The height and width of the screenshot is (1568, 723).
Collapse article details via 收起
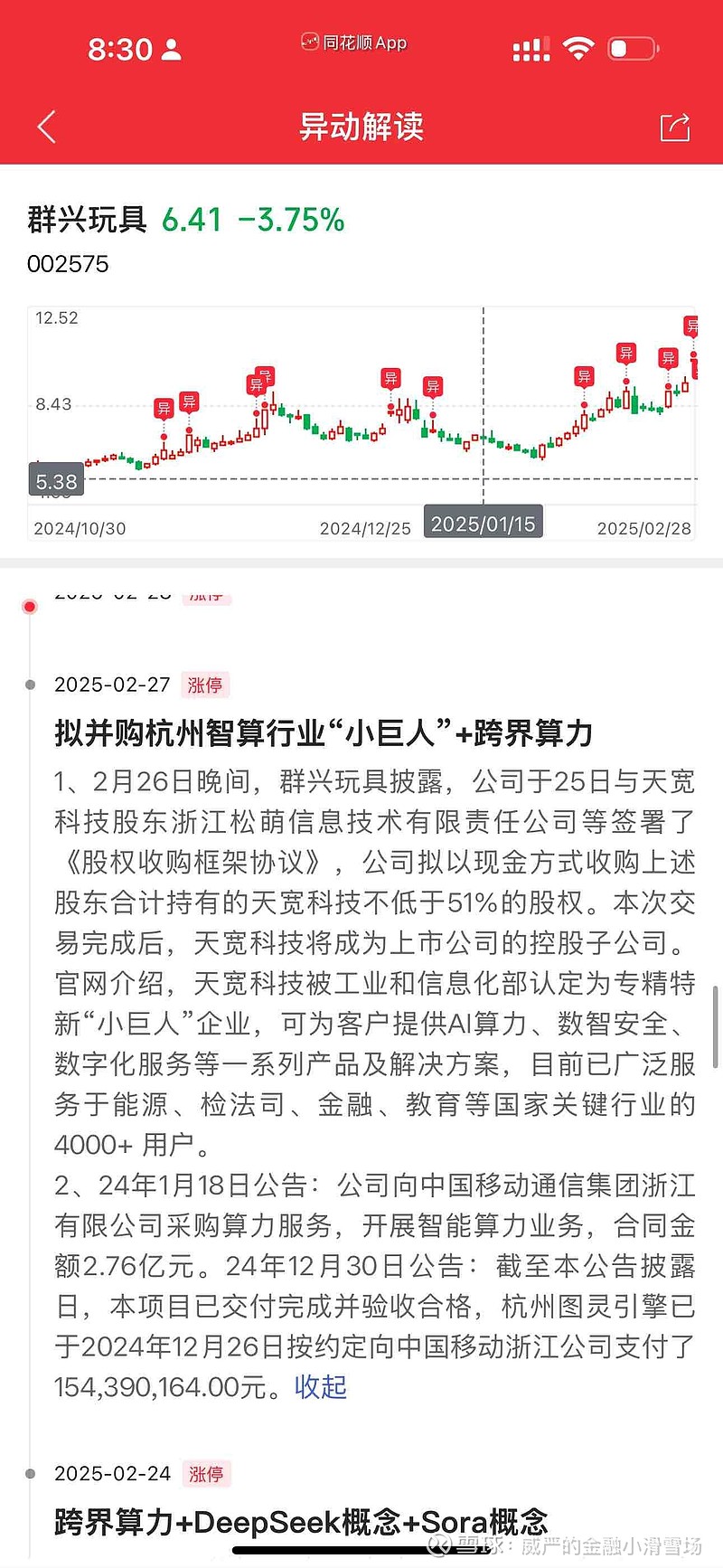(x=318, y=1386)
